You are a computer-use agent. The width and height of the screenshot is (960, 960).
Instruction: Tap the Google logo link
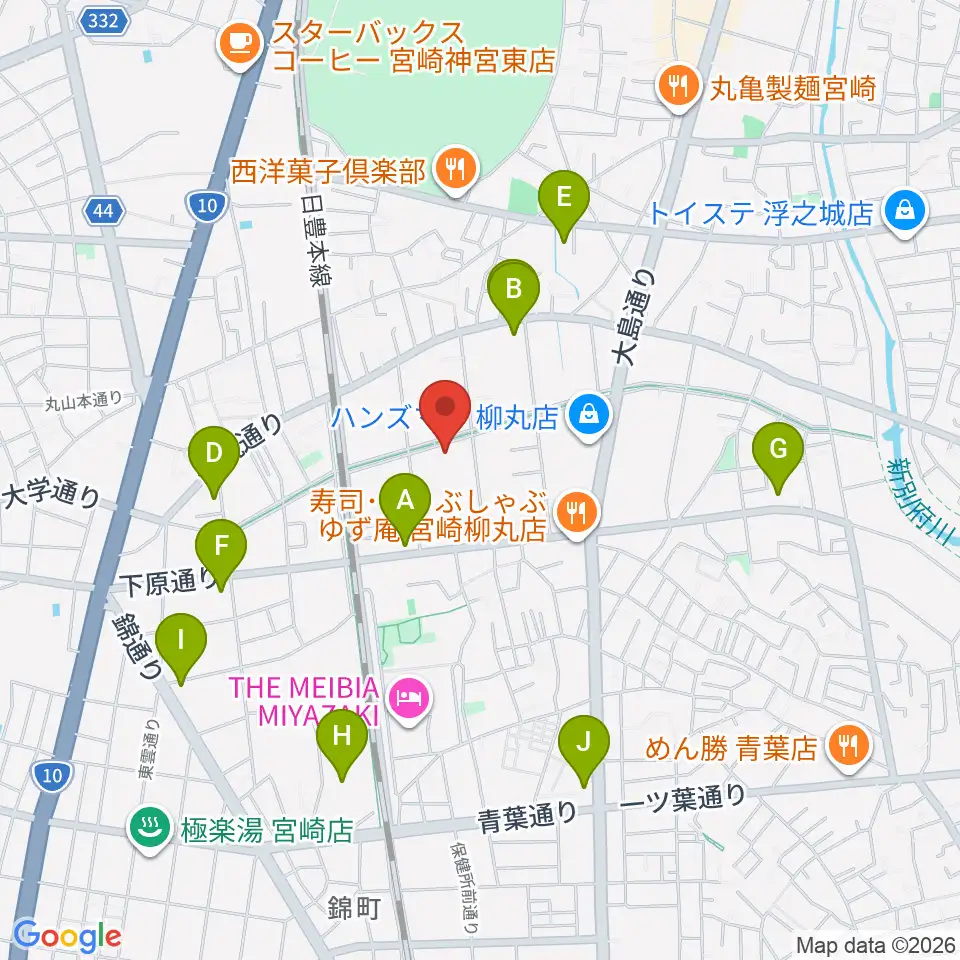point(67,936)
